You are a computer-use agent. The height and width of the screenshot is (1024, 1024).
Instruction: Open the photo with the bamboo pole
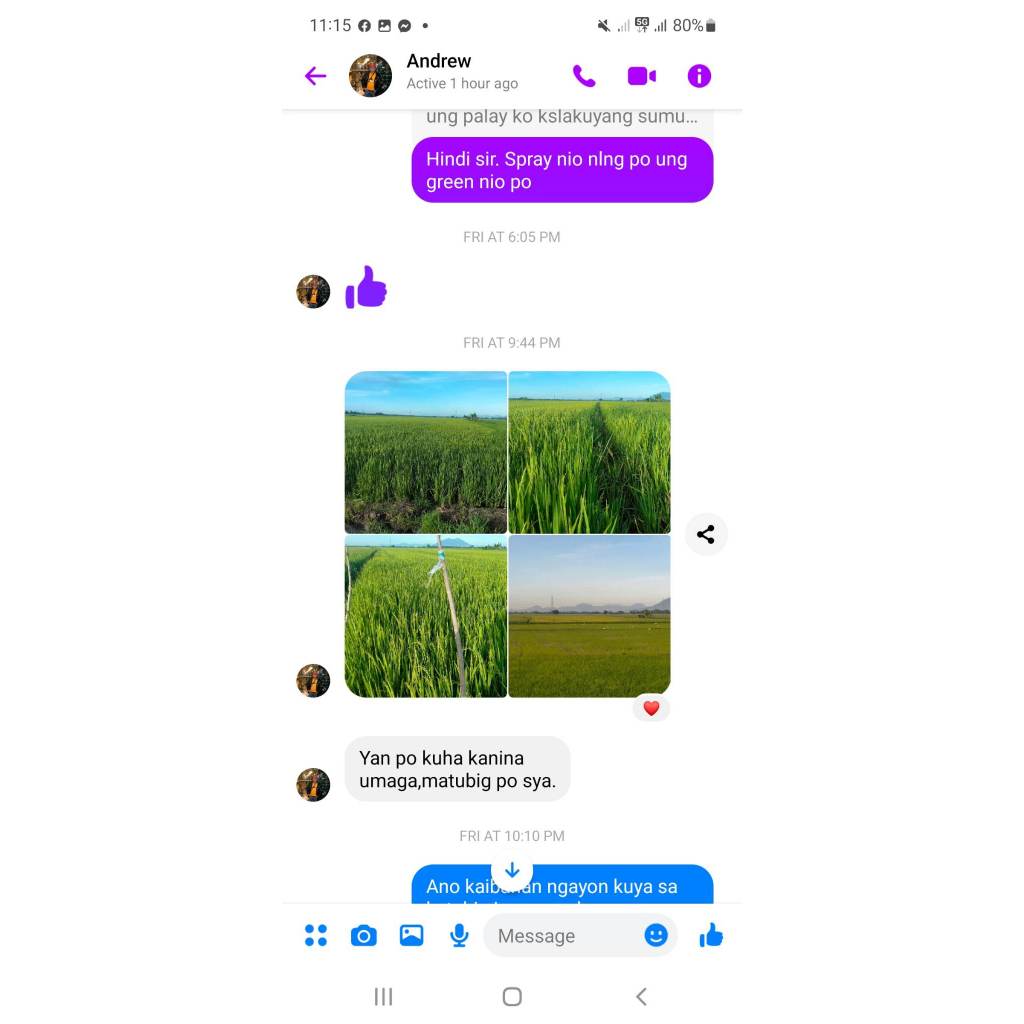426,616
